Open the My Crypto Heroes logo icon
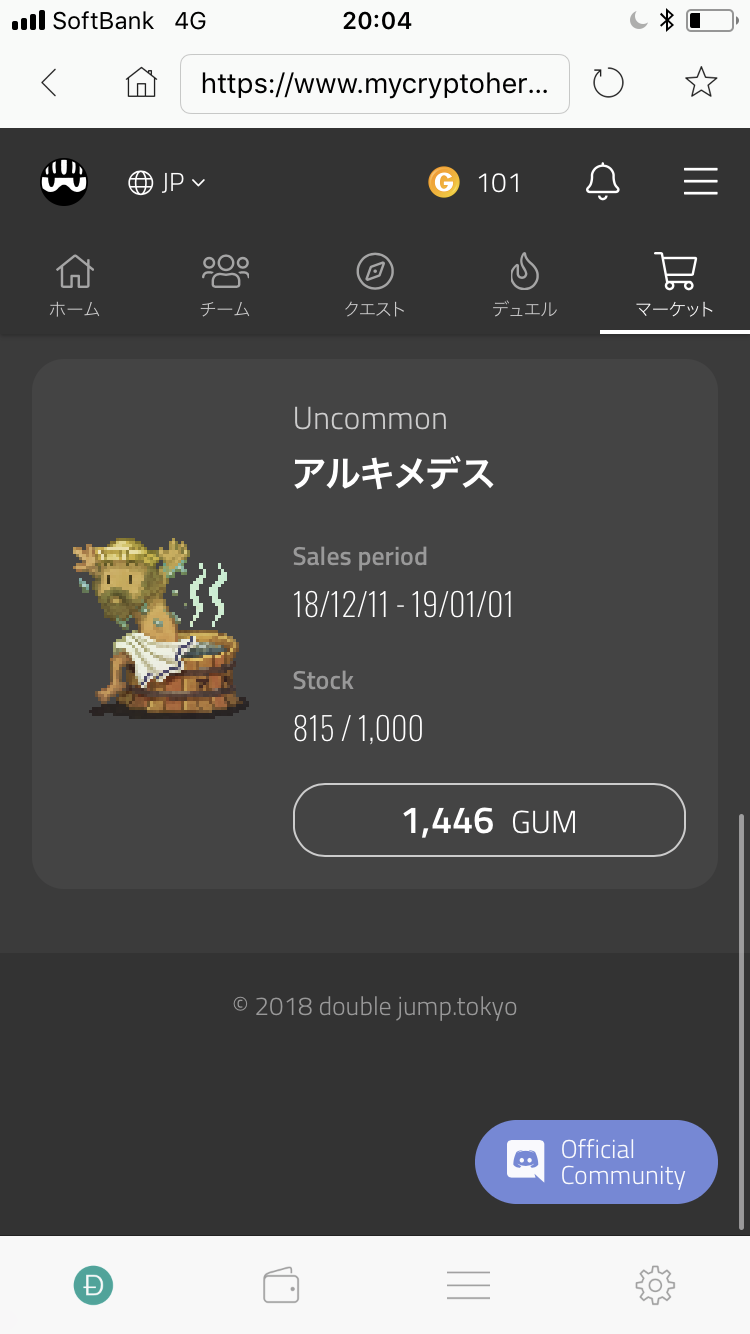This screenshot has height=1334, width=750. click(64, 182)
